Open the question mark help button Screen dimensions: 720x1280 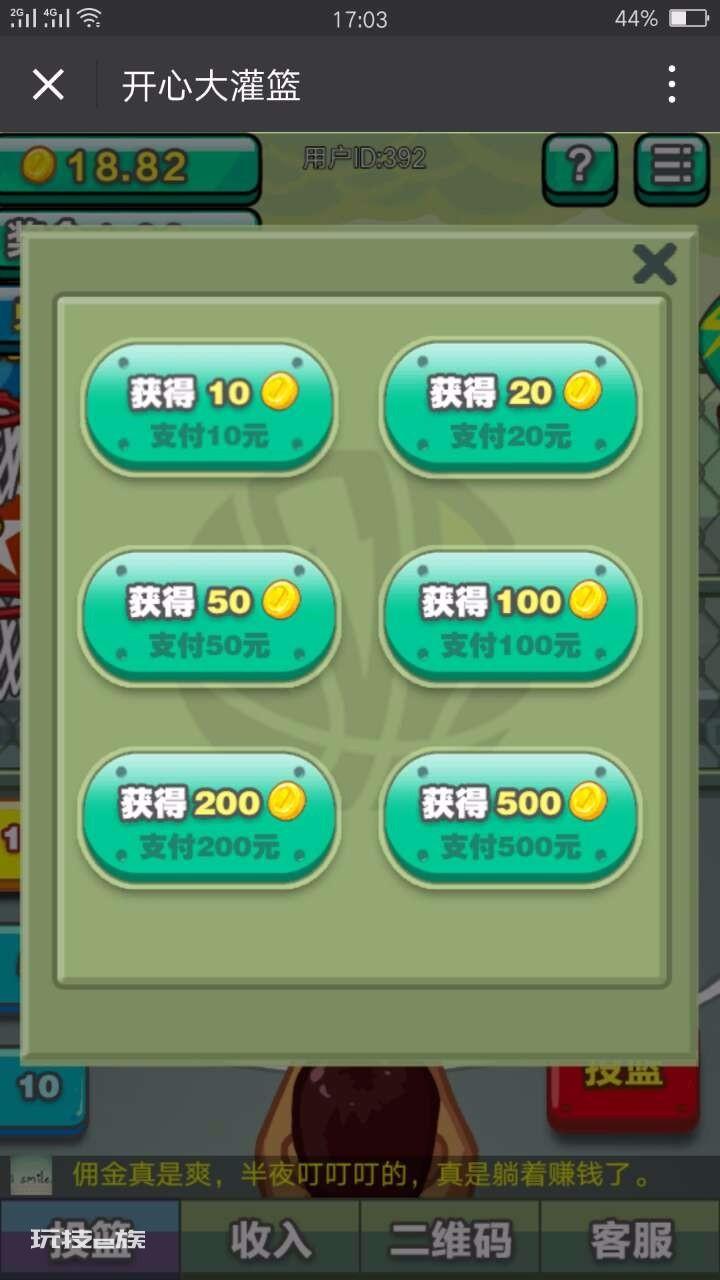point(580,165)
